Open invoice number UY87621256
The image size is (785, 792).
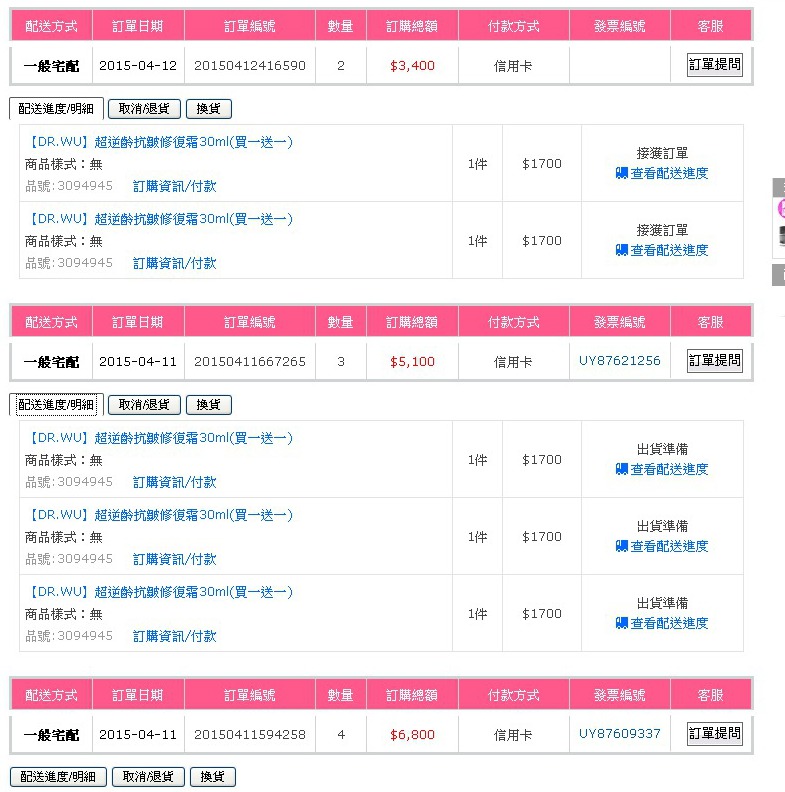(x=619, y=361)
